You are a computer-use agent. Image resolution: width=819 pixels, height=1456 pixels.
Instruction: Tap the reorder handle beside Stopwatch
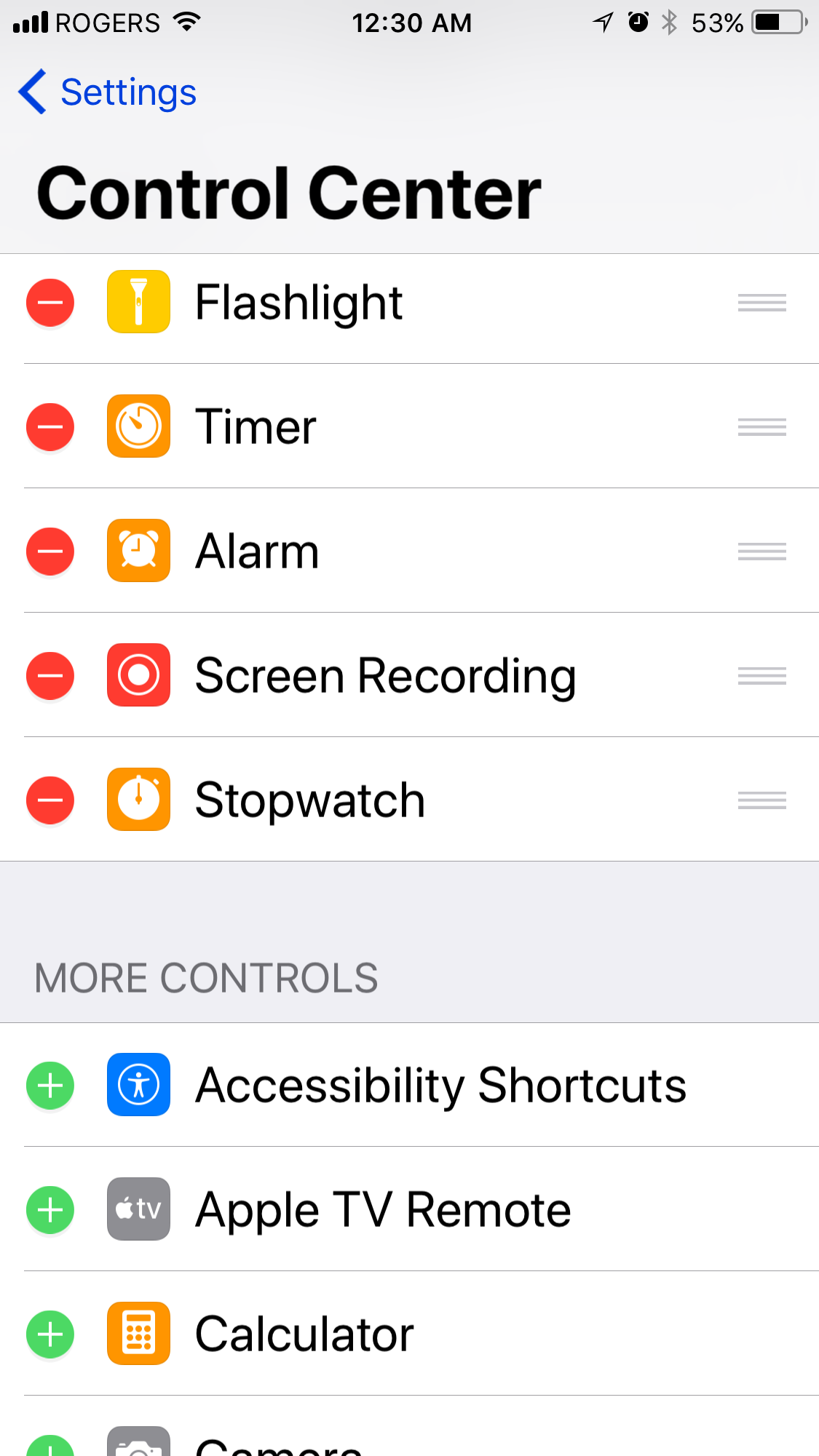[761, 800]
